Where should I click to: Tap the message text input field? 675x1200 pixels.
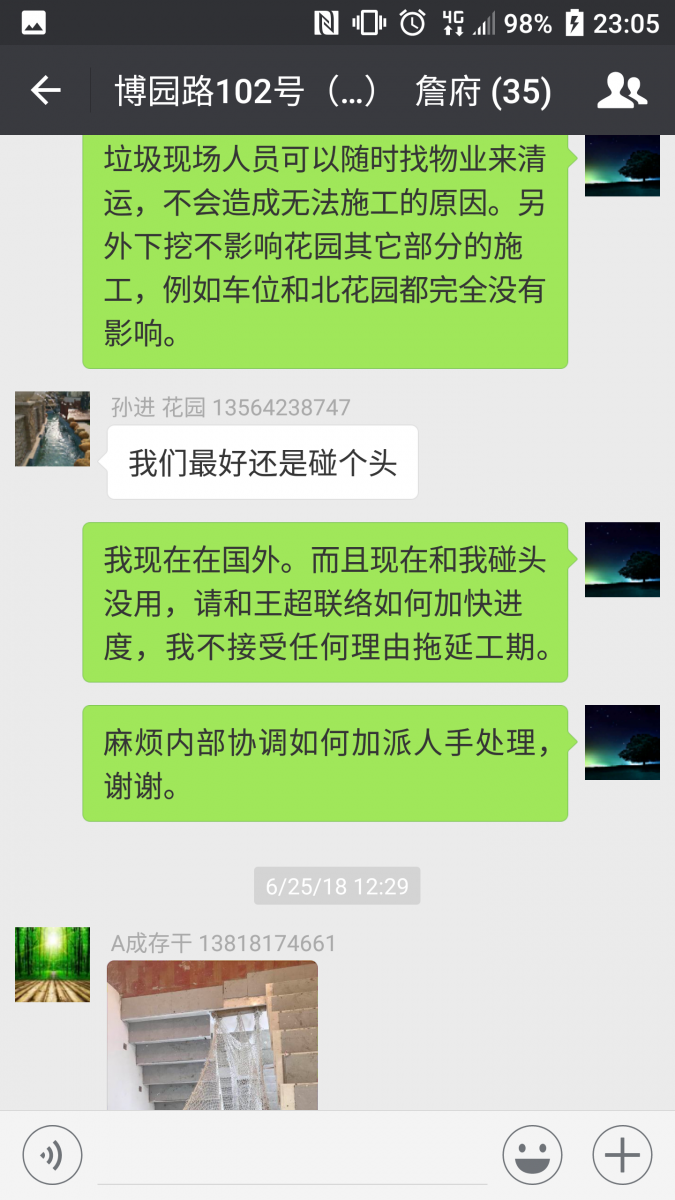(292, 1157)
